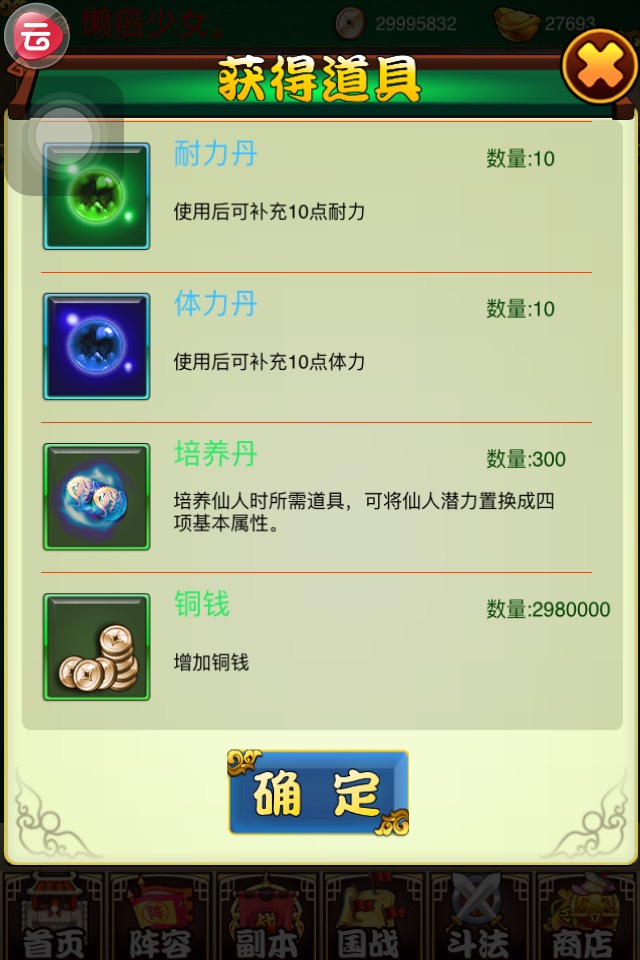The height and width of the screenshot is (960, 640).
Task: Switch to the 国战 tab
Action: (372, 916)
